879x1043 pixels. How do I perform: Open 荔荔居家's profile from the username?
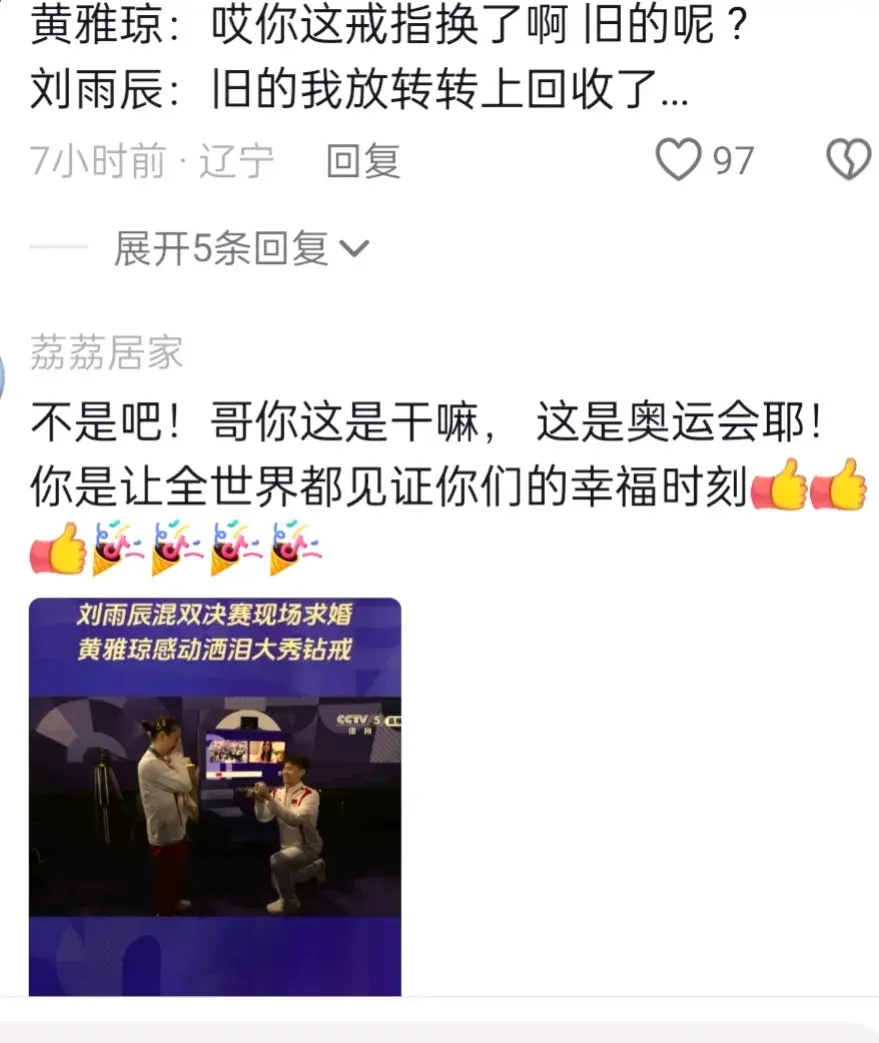[106, 352]
